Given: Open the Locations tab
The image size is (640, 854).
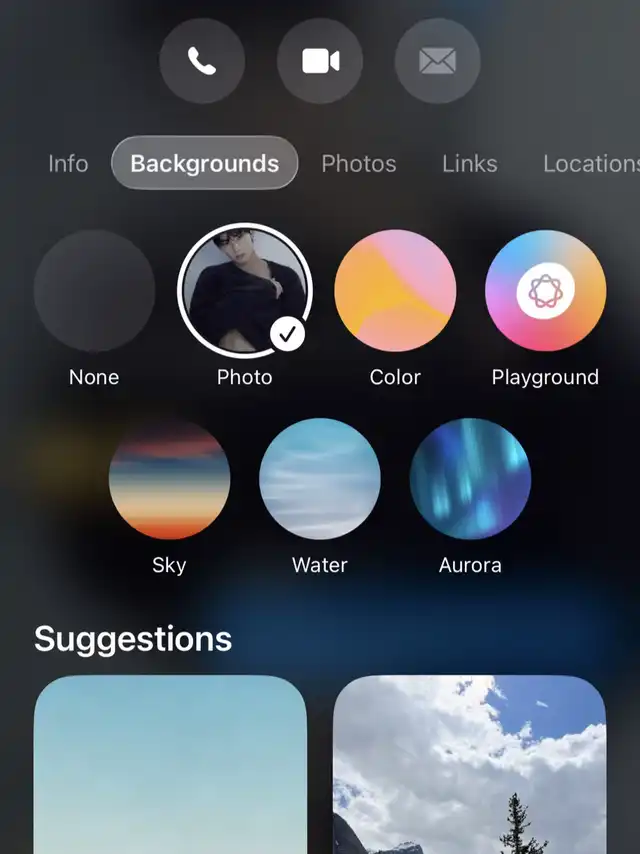Looking at the screenshot, I should pyautogui.click(x=590, y=163).
